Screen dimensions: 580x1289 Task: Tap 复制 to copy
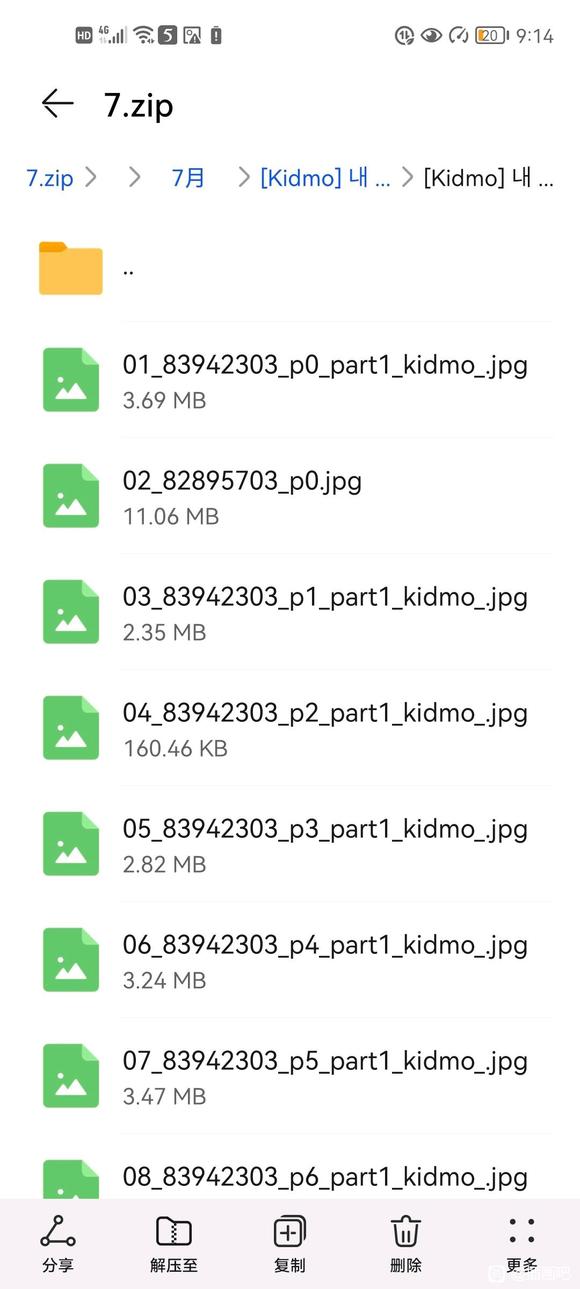(x=290, y=1244)
